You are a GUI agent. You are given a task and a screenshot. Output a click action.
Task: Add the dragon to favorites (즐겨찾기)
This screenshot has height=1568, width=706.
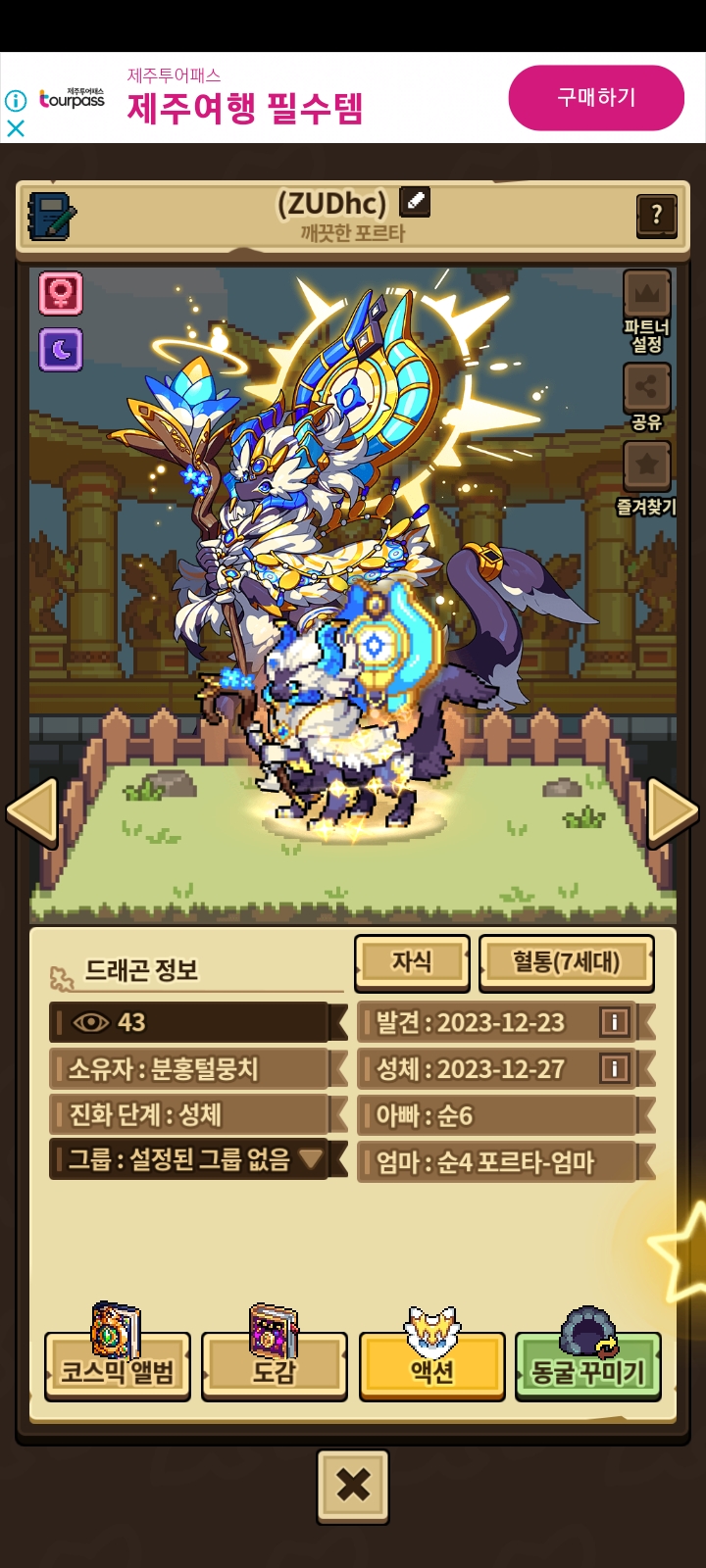646,477
